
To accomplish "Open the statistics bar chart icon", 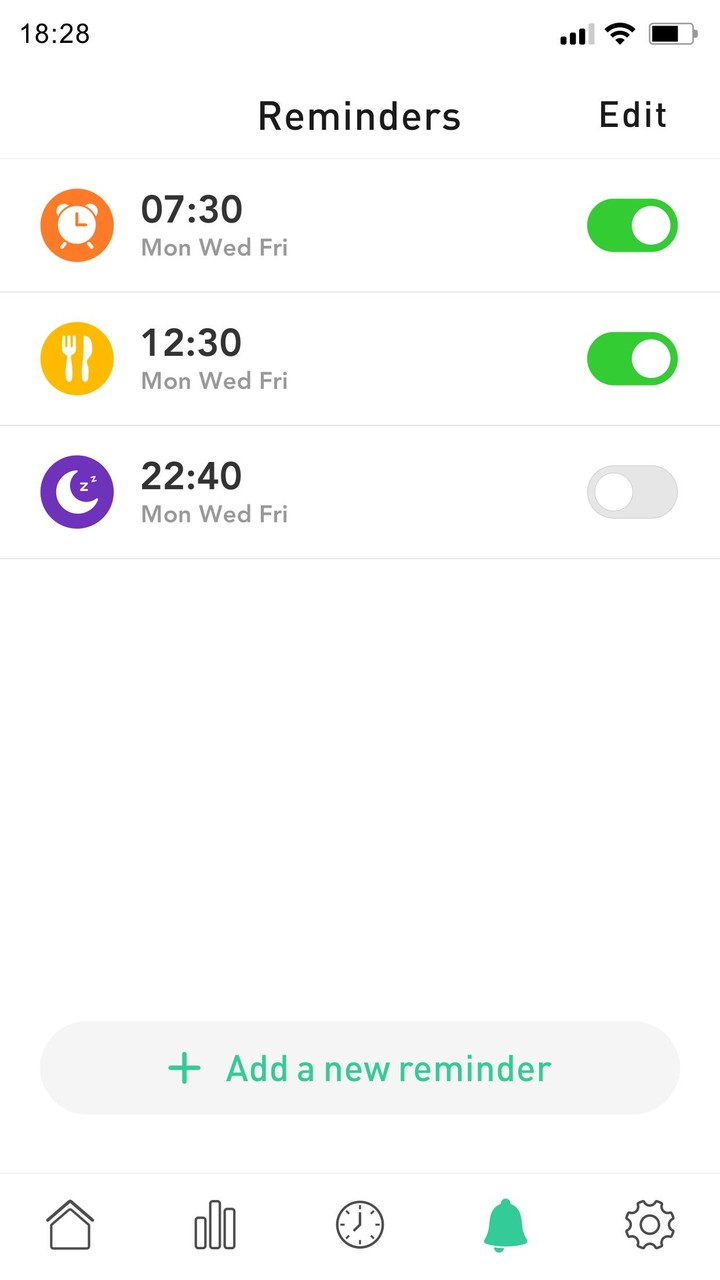I will (x=214, y=1223).
